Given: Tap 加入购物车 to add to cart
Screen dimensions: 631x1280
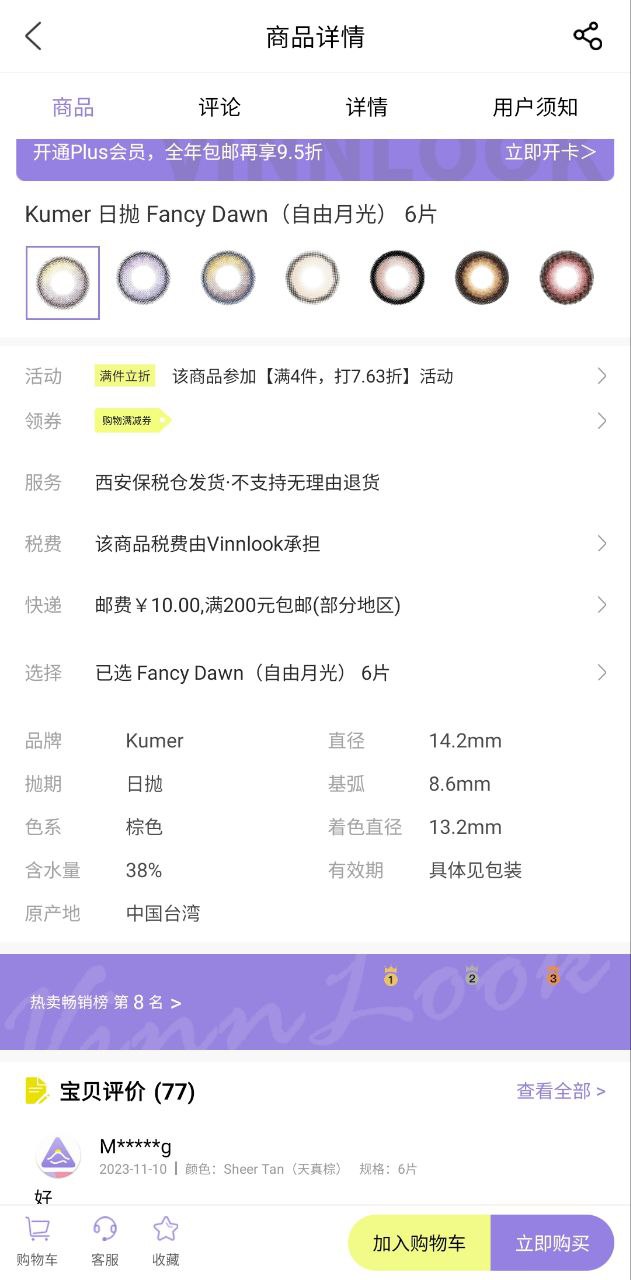Looking at the screenshot, I should 419,1243.
